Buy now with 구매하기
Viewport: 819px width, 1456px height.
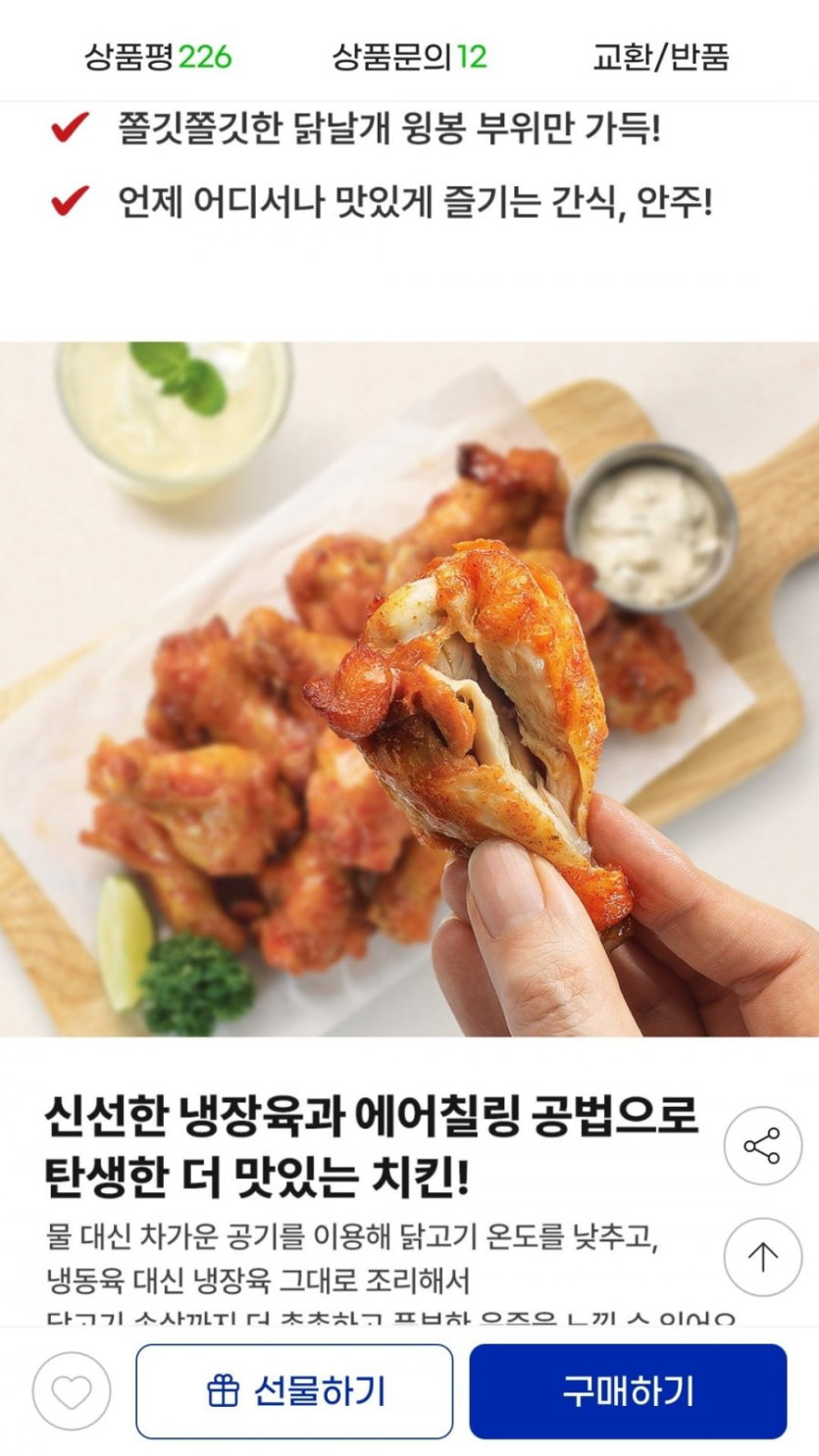click(x=628, y=1390)
